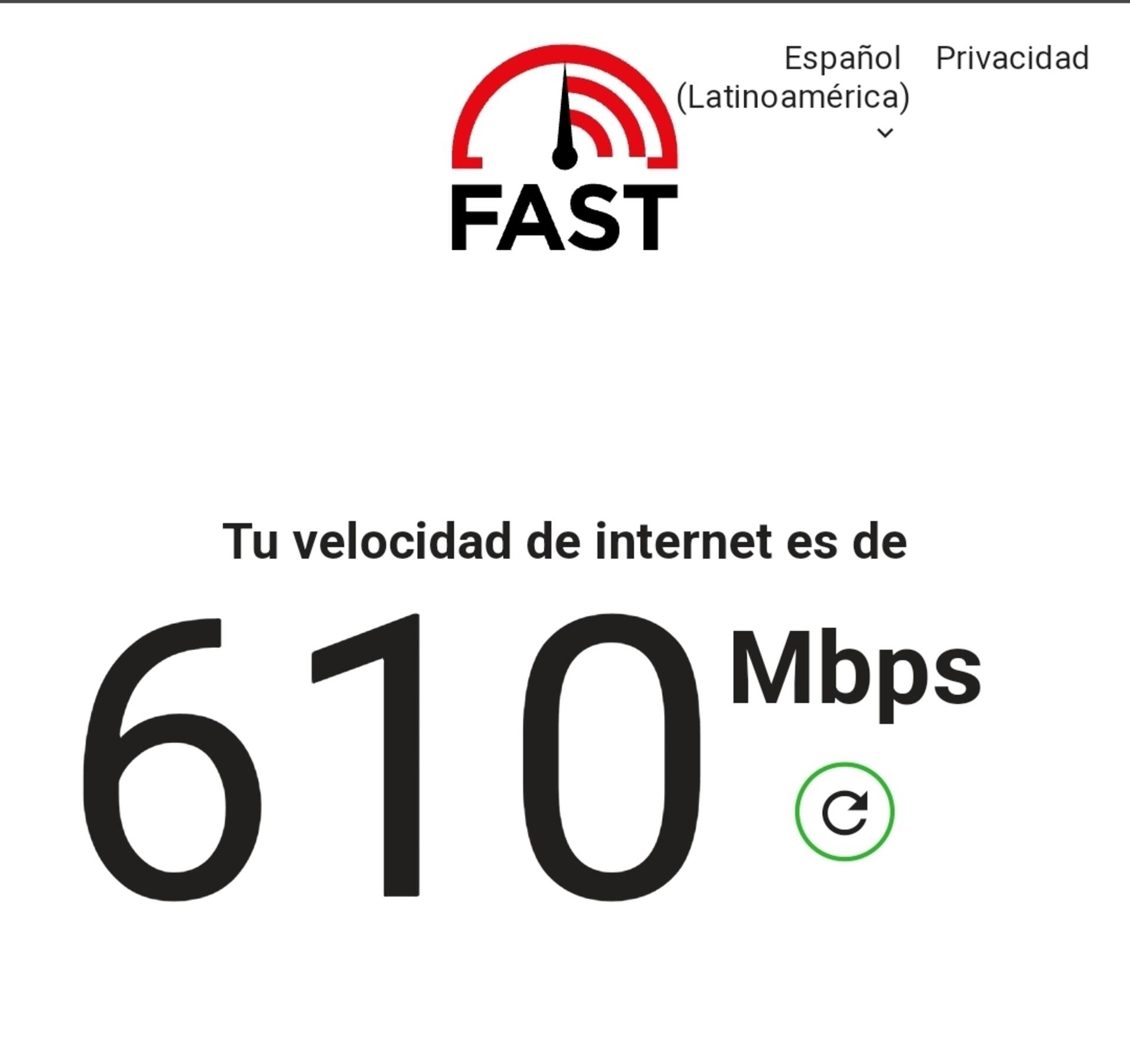The width and height of the screenshot is (1130, 1064).
Task: Open the Privacidad link
Action: tap(1012, 58)
